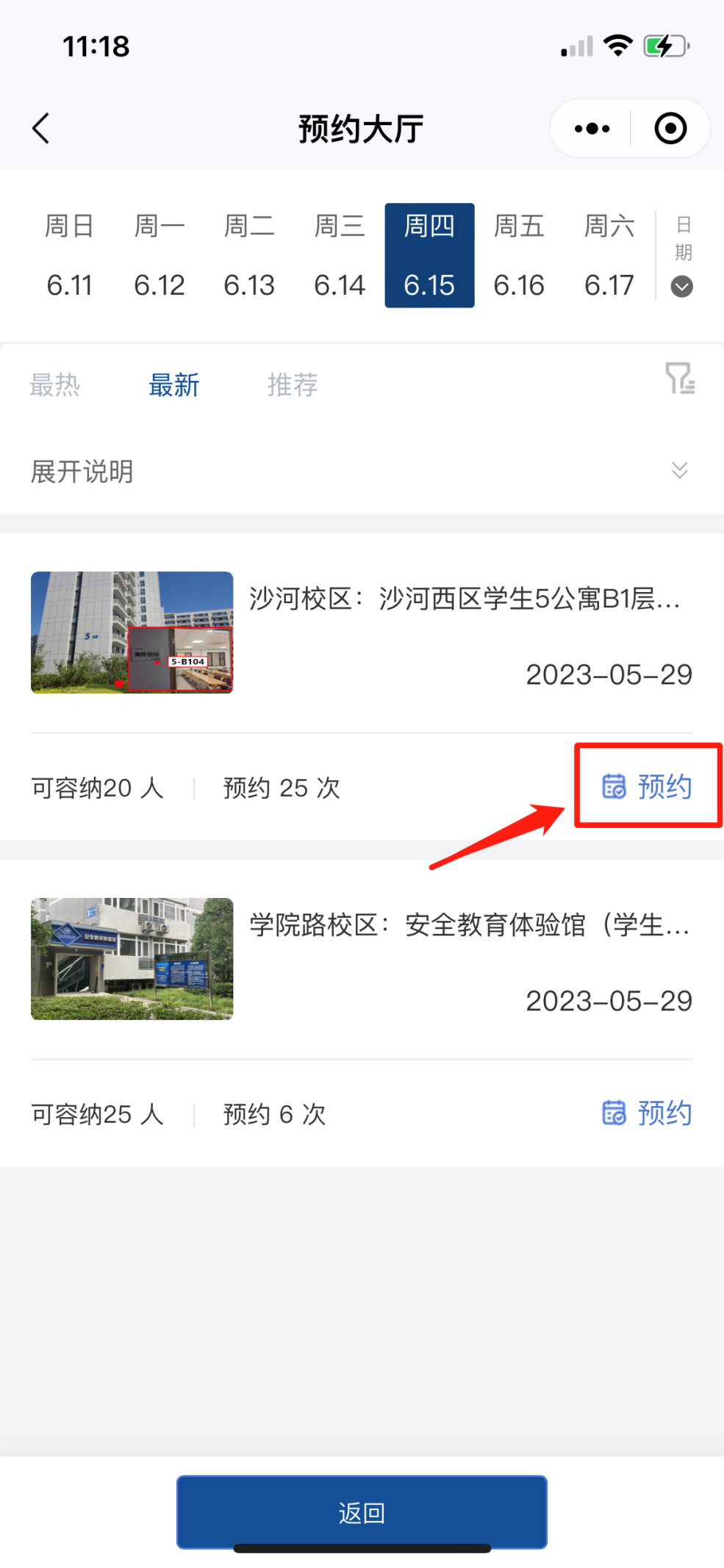Open the mini program more-options menu
The image size is (724, 1568).
click(592, 129)
